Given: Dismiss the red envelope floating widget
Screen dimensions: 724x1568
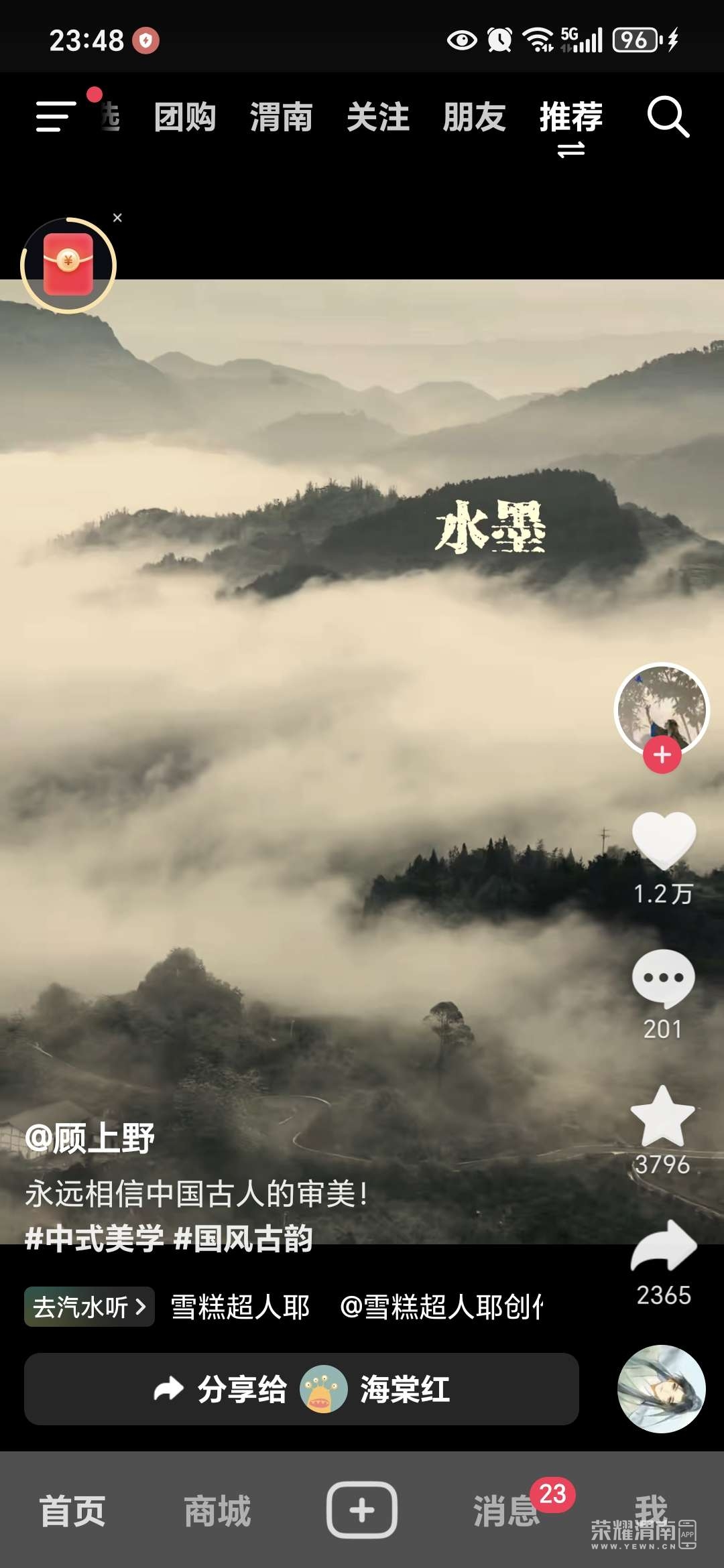Looking at the screenshot, I should [x=118, y=218].
